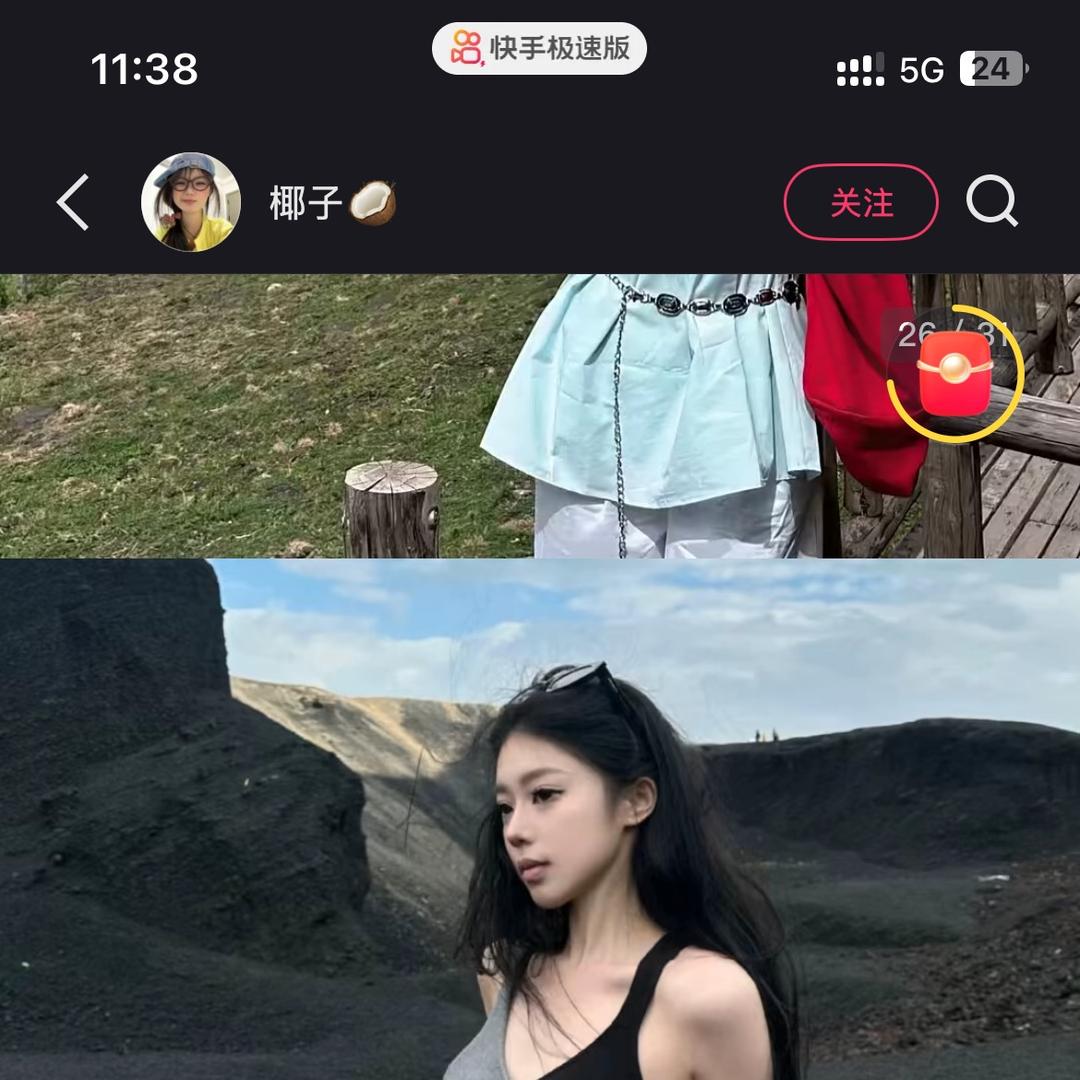Return to 快手极速版 via the top pill
1080x1080 pixels.
tap(540, 48)
